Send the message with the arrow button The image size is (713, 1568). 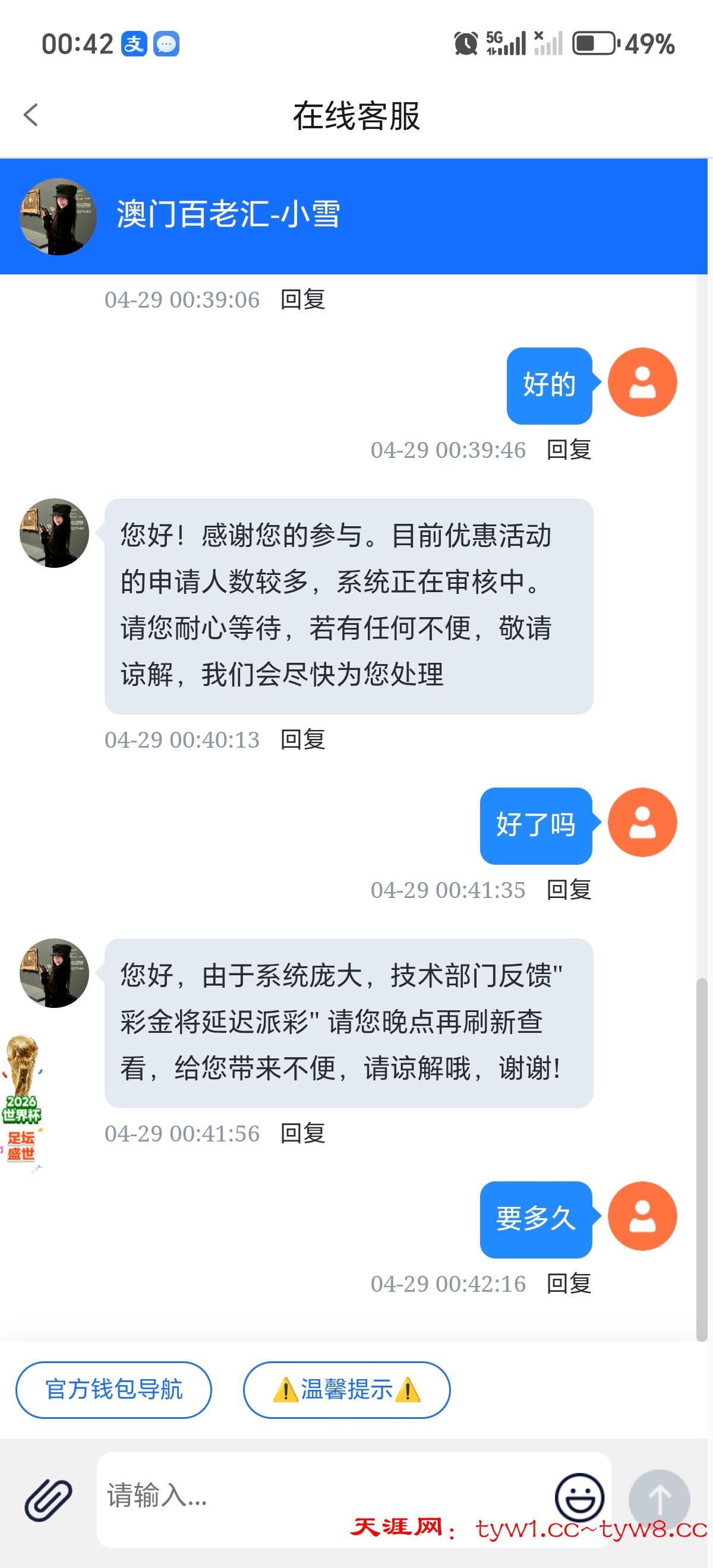(659, 1500)
